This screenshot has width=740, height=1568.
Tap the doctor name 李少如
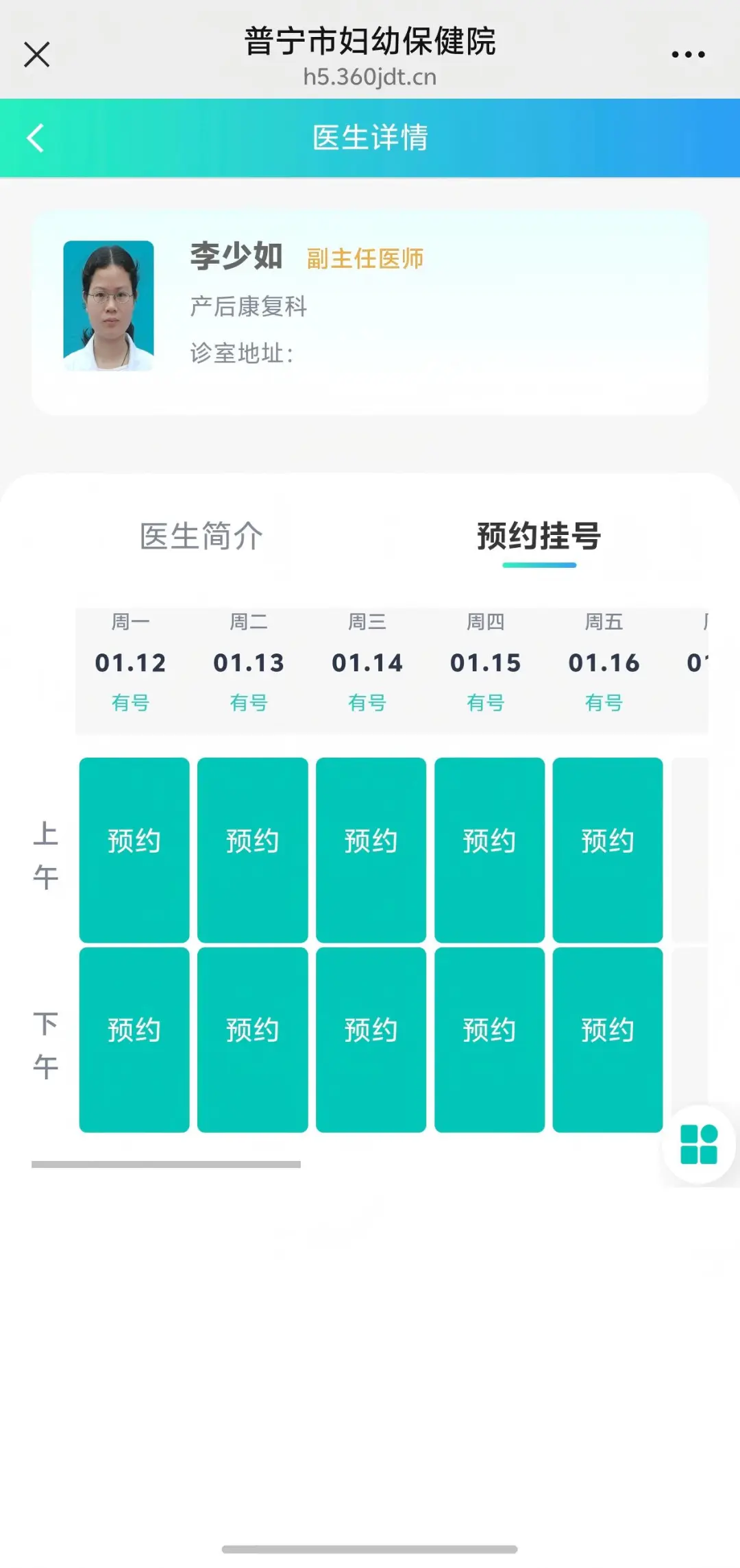pyautogui.click(x=236, y=259)
